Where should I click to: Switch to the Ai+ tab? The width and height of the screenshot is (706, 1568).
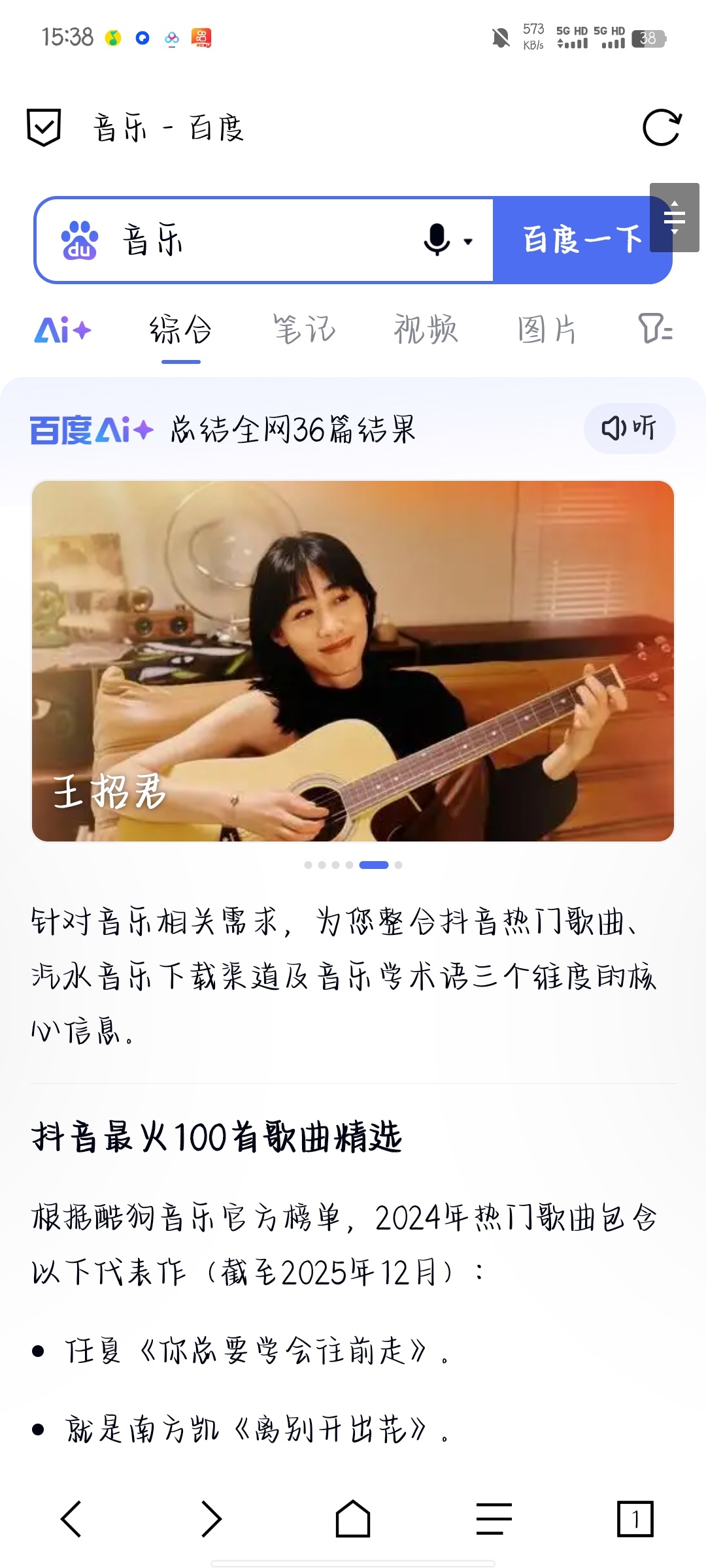click(63, 330)
